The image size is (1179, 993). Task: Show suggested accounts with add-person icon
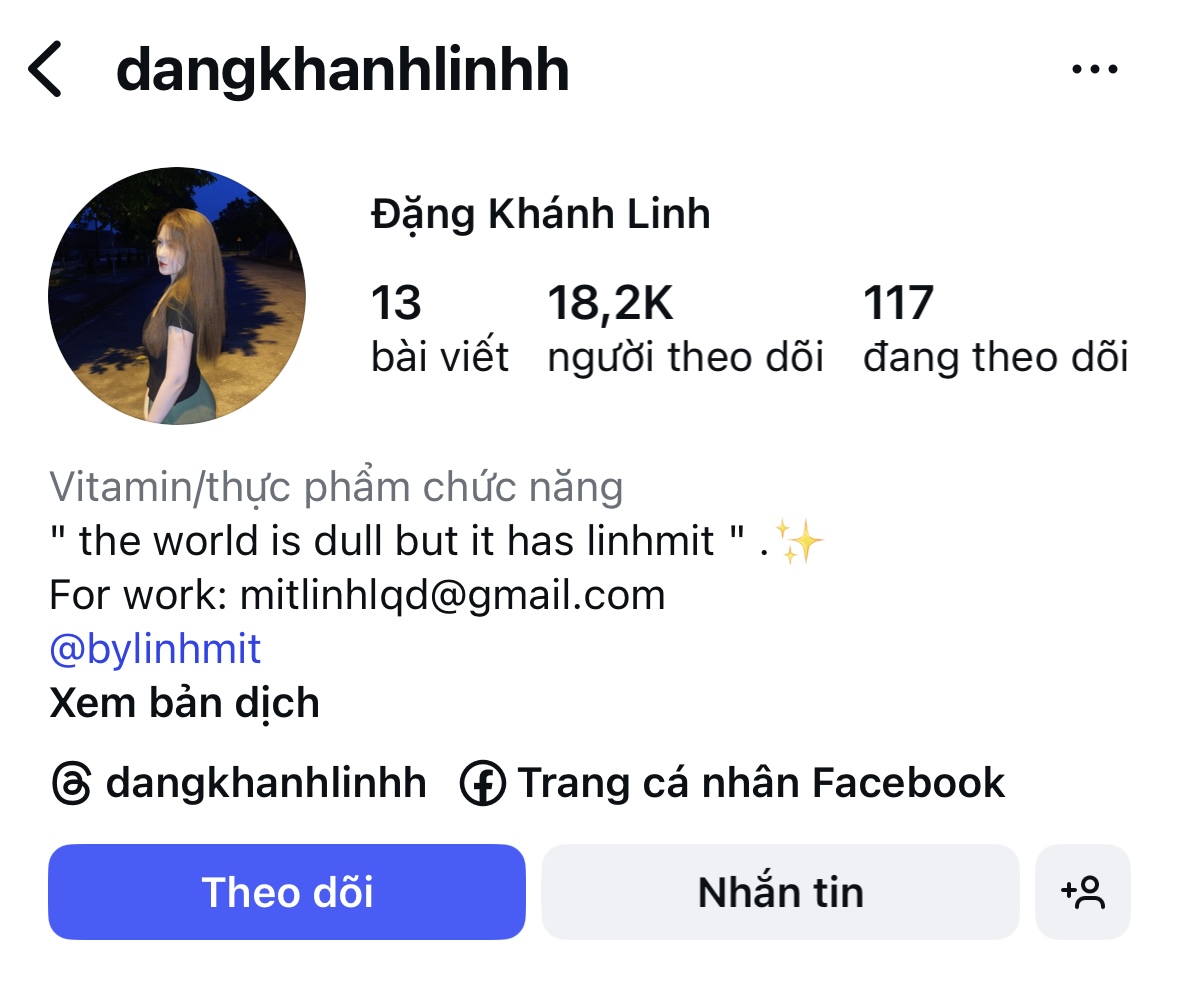pyautogui.click(x=1082, y=892)
